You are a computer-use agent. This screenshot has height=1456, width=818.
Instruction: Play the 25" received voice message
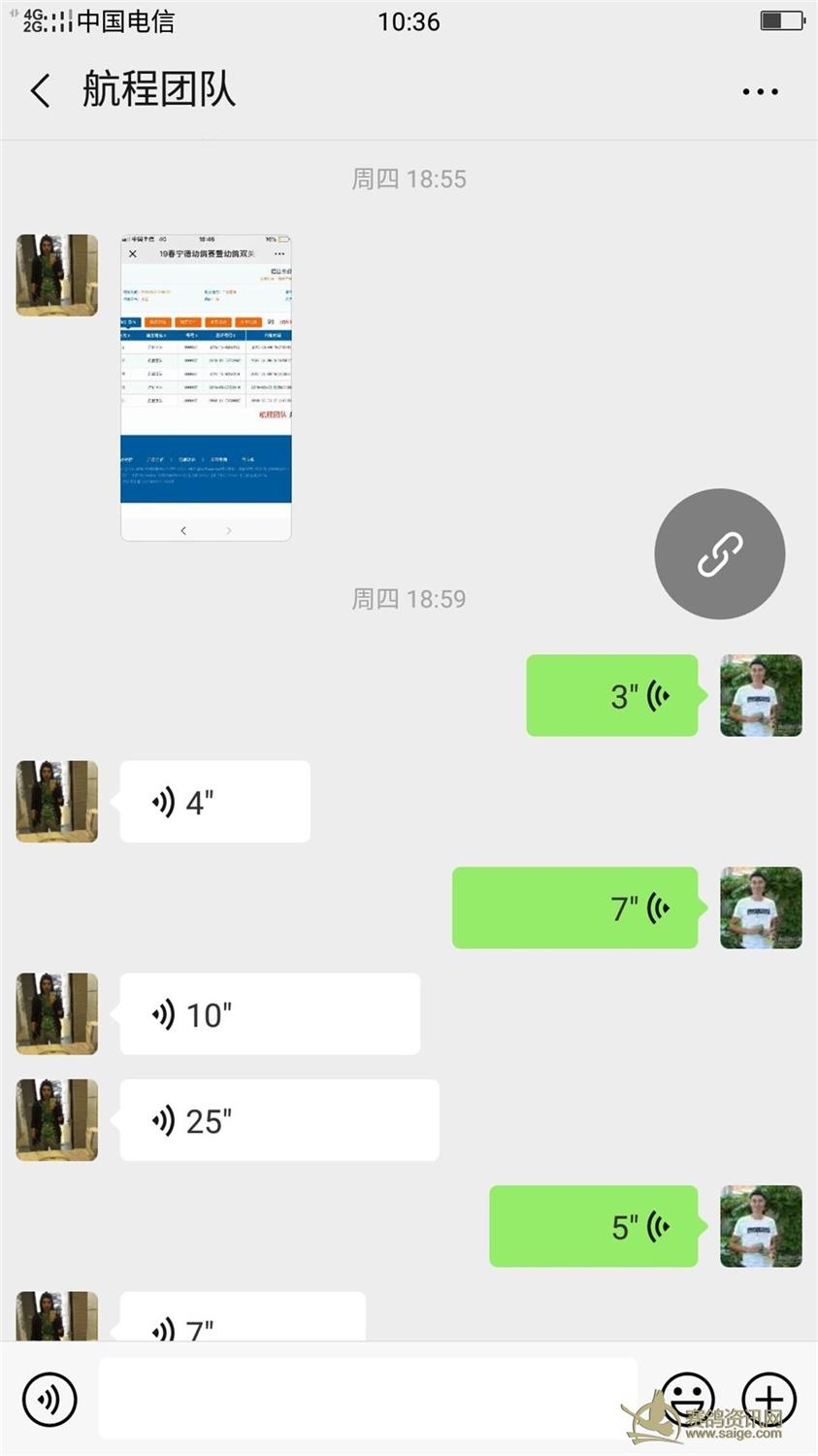click(x=279, y=1120)
